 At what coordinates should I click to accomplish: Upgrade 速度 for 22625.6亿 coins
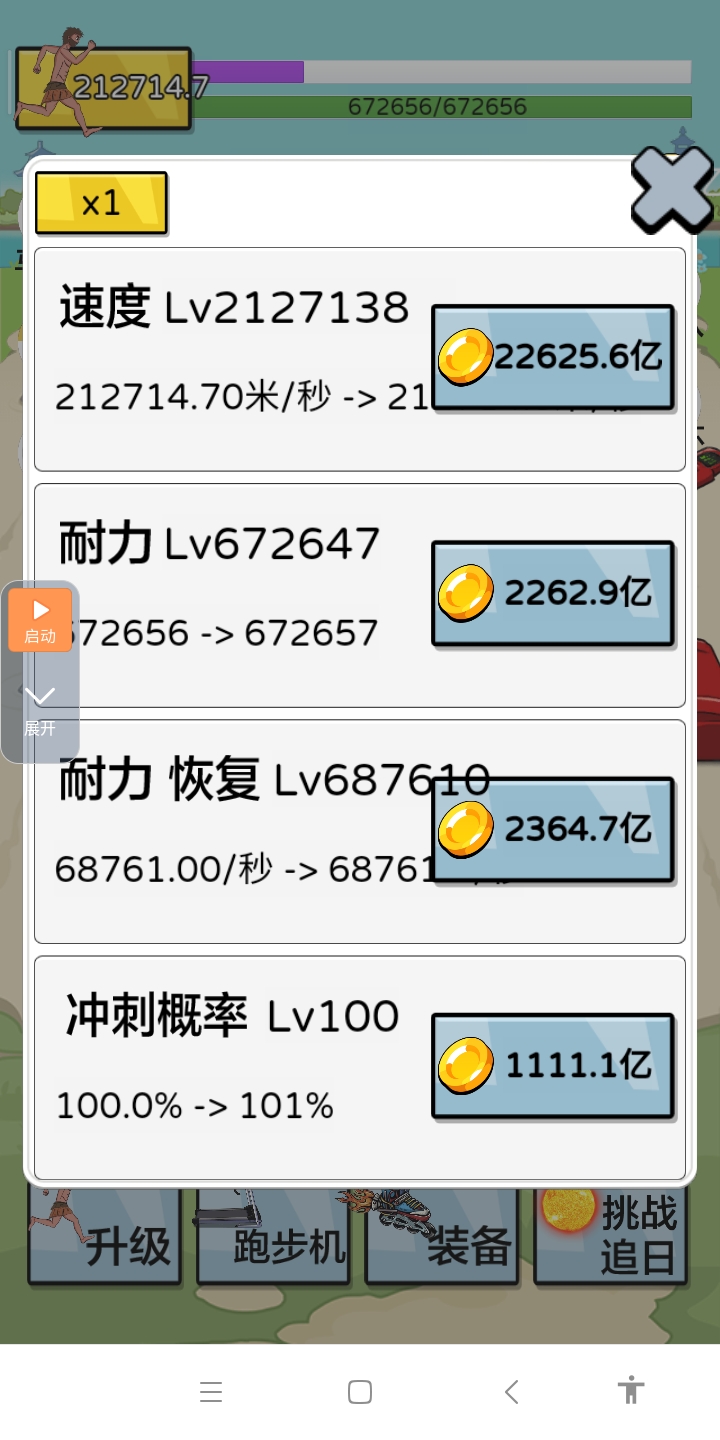[x=552, y=356]
